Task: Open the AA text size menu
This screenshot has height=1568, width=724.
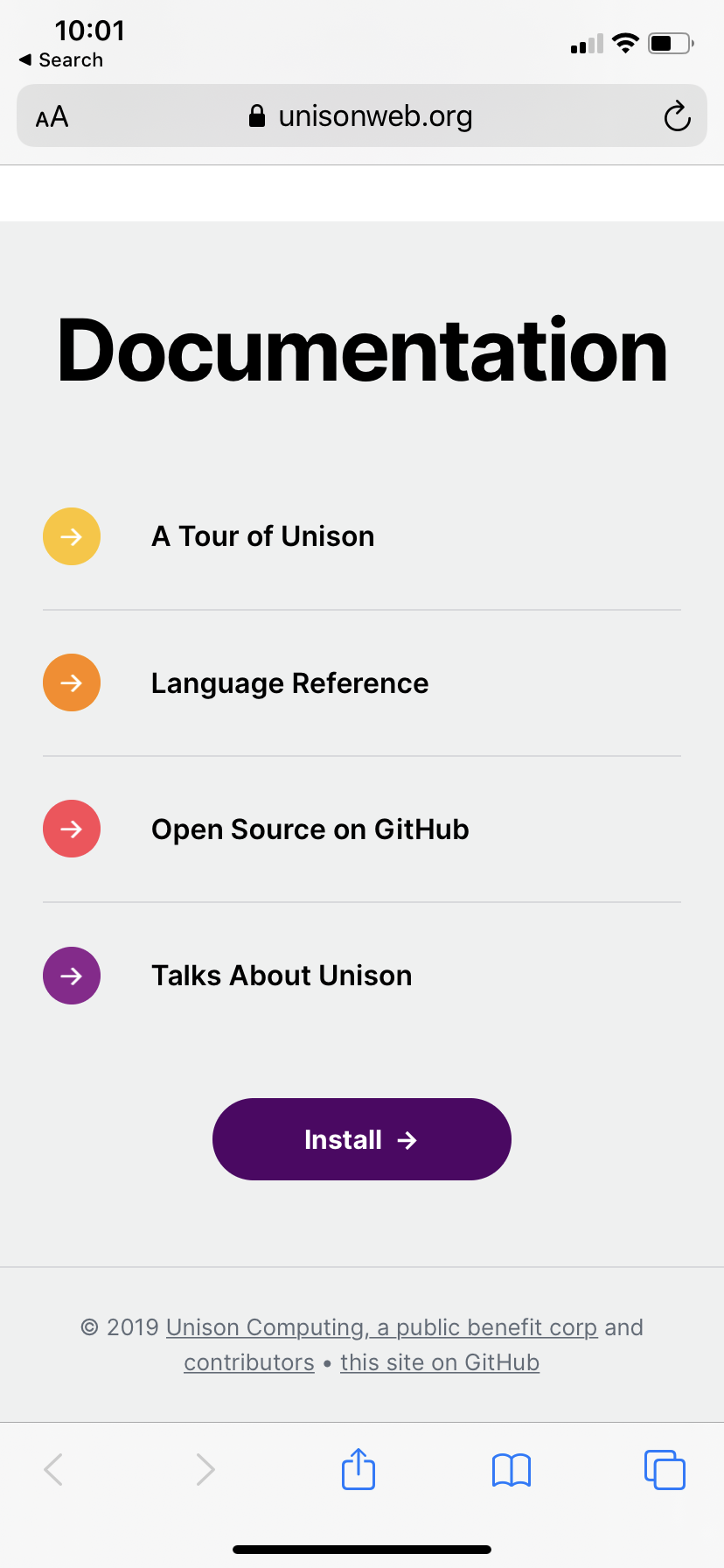Action: 52,116
